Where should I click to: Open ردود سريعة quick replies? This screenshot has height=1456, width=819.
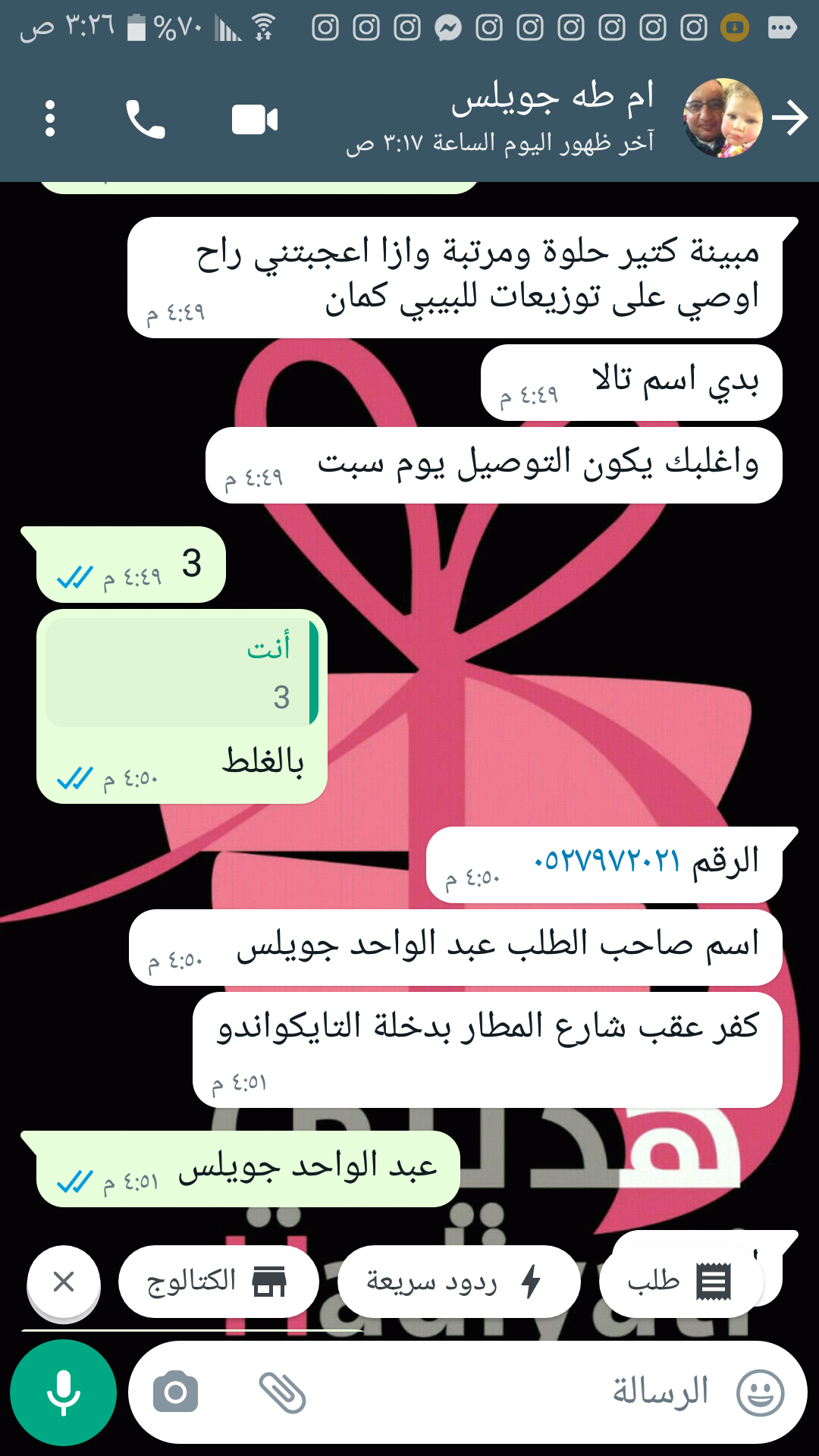tap(457, 1282)
